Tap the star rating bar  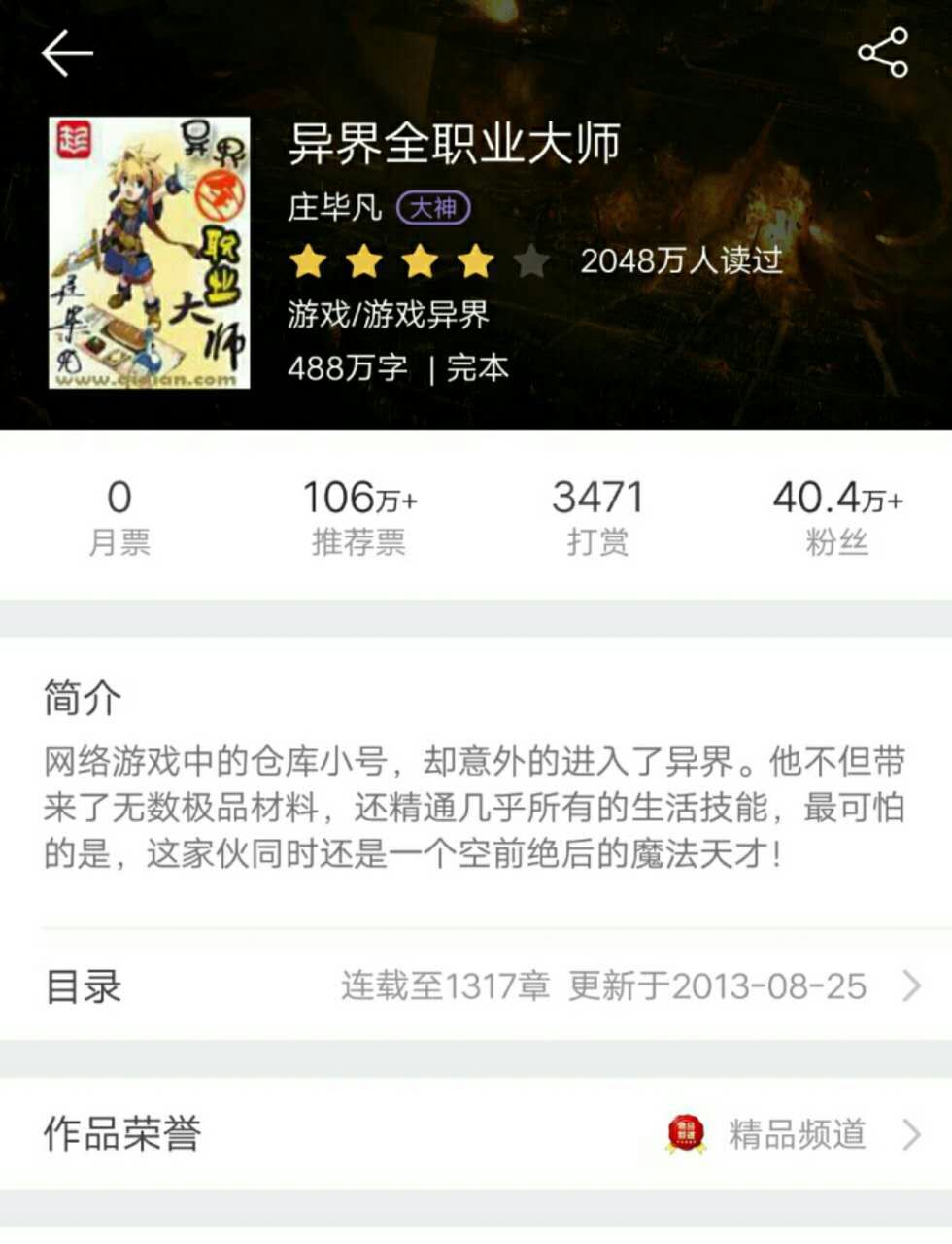[x=418, y=260]
